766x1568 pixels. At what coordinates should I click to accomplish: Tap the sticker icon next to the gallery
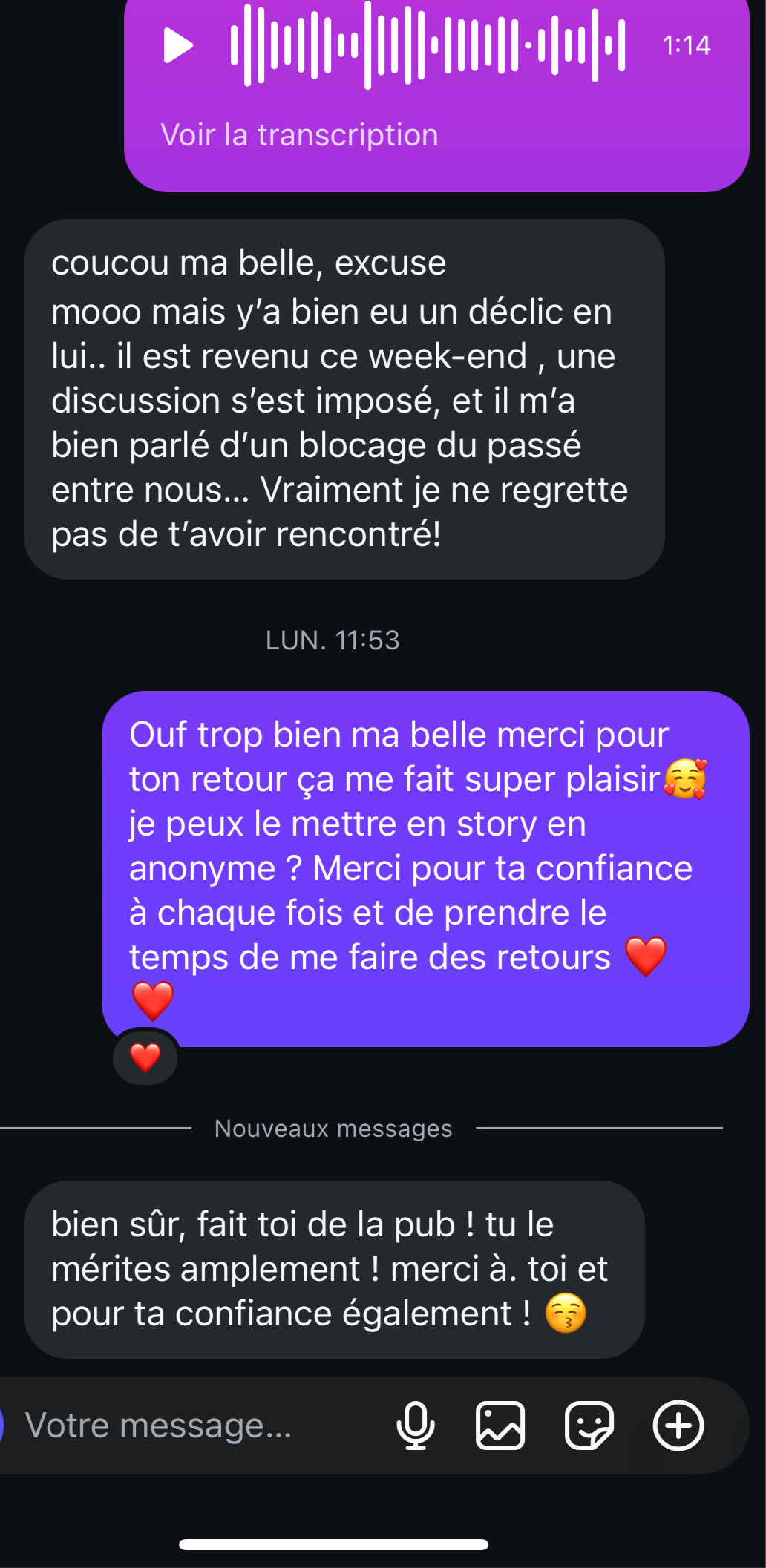(x=590, y=1426)
